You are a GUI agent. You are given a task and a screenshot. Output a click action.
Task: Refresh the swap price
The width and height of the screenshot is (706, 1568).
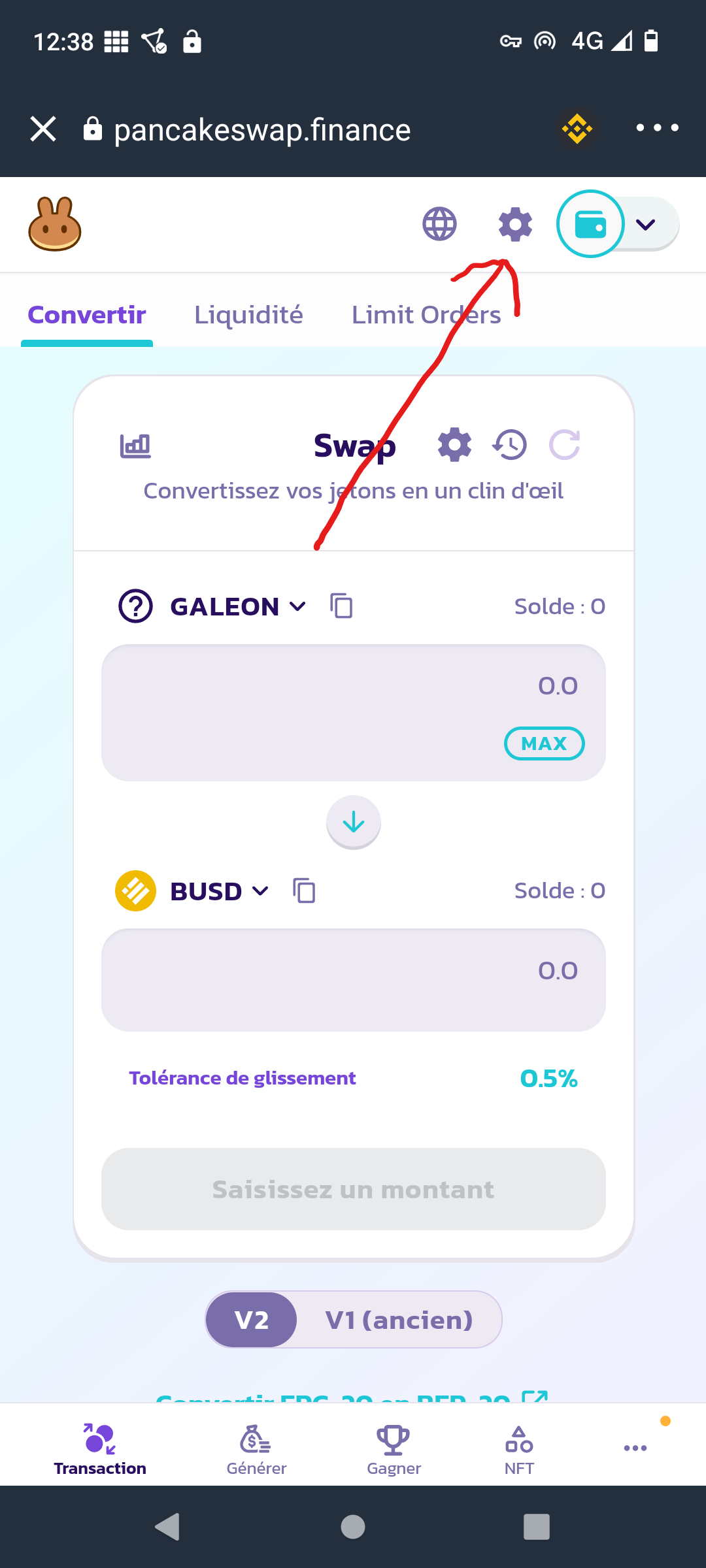(x=565, y=446)
